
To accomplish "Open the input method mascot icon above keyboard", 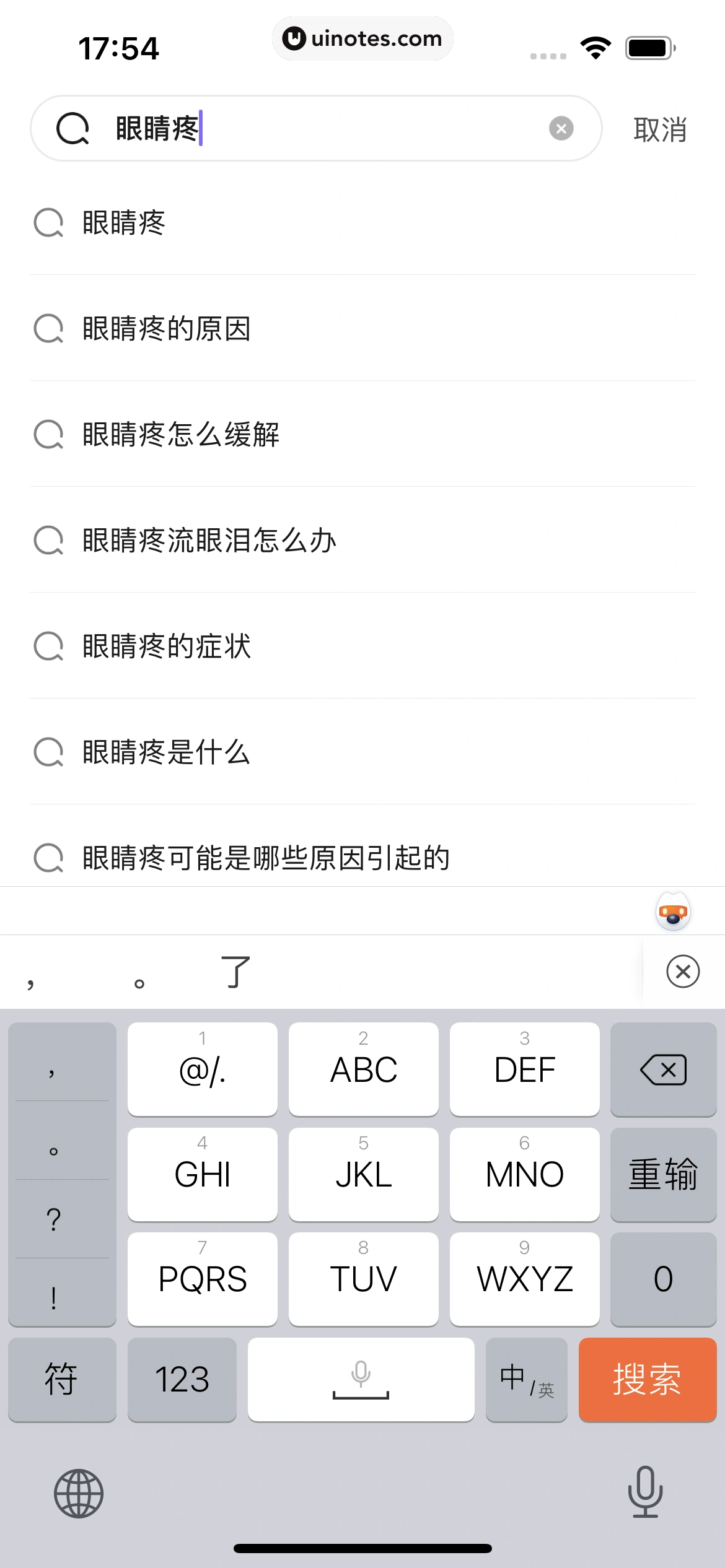I will [x=673, y=911].
